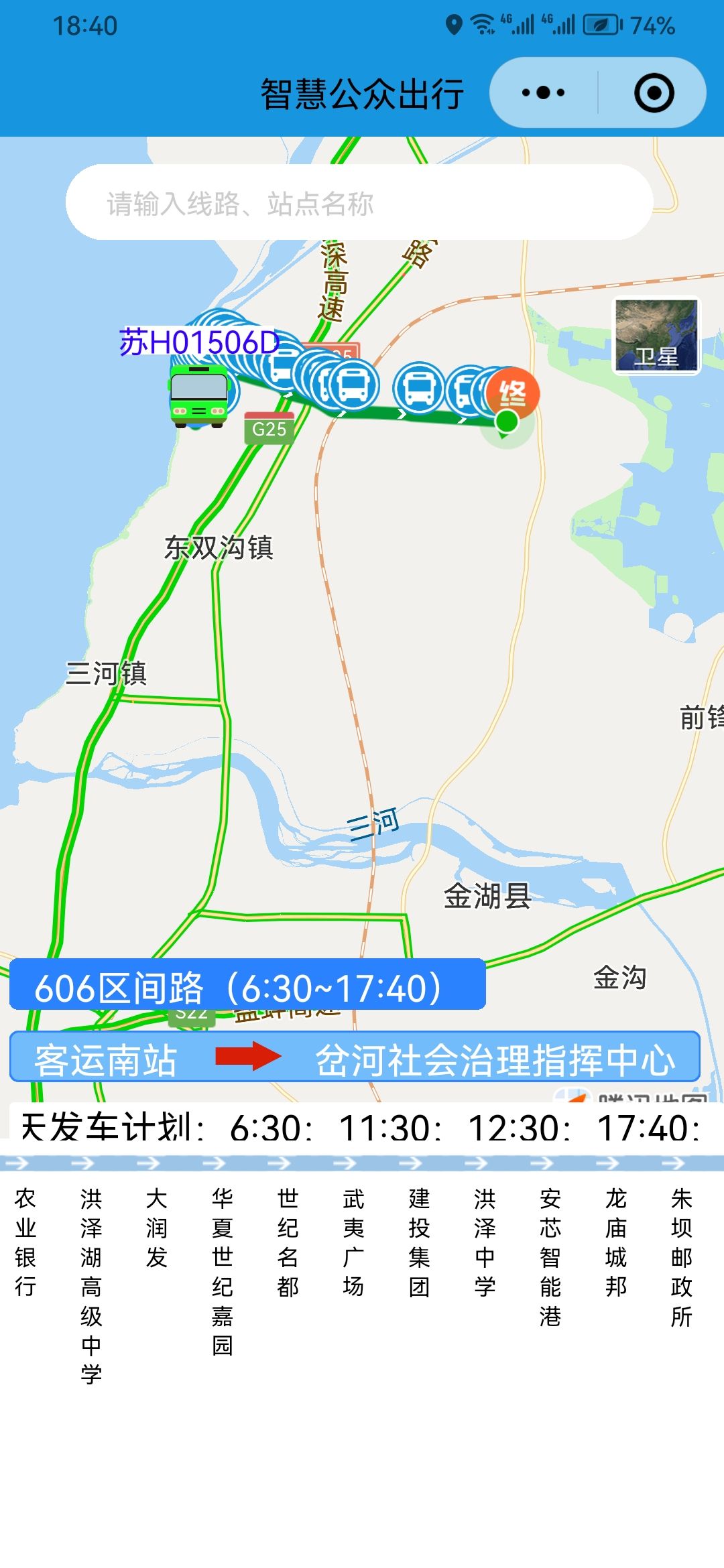Image resolution: width=724 pixels, height=1568 pixels.
Task: Tap the orange 终 terminal marker
Action: [513, 393]
